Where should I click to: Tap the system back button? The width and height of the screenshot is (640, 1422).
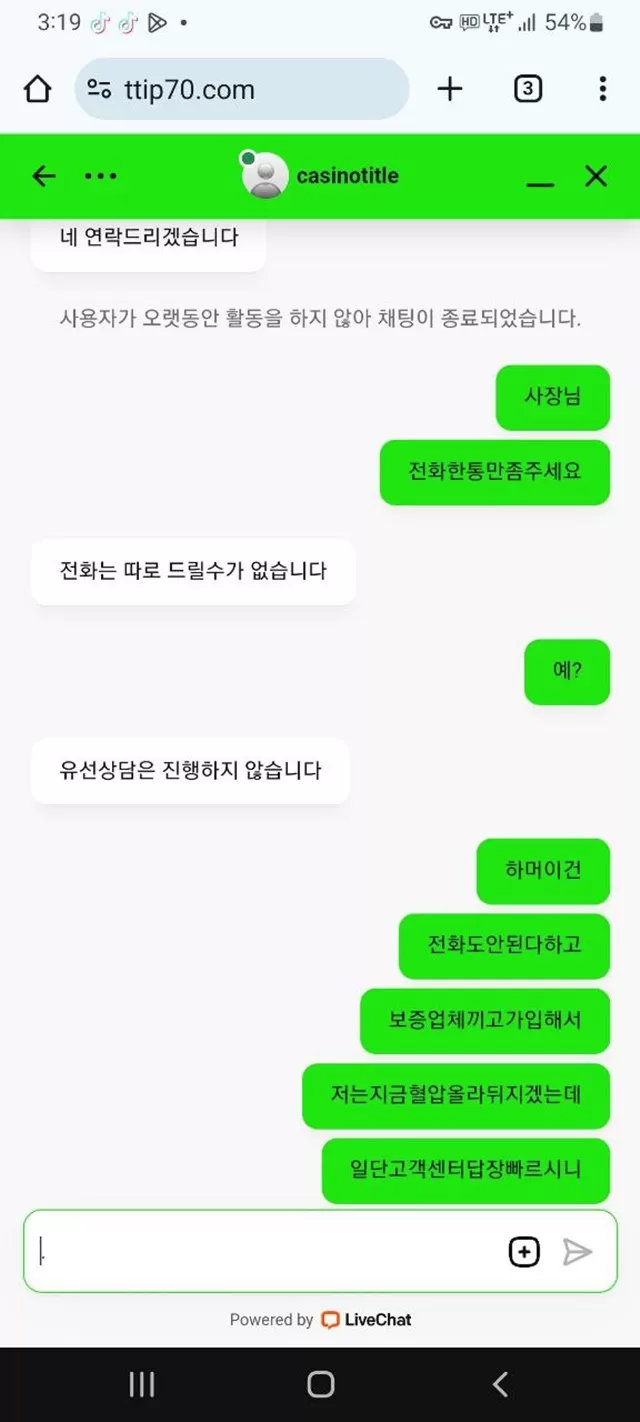[500, 1384]
